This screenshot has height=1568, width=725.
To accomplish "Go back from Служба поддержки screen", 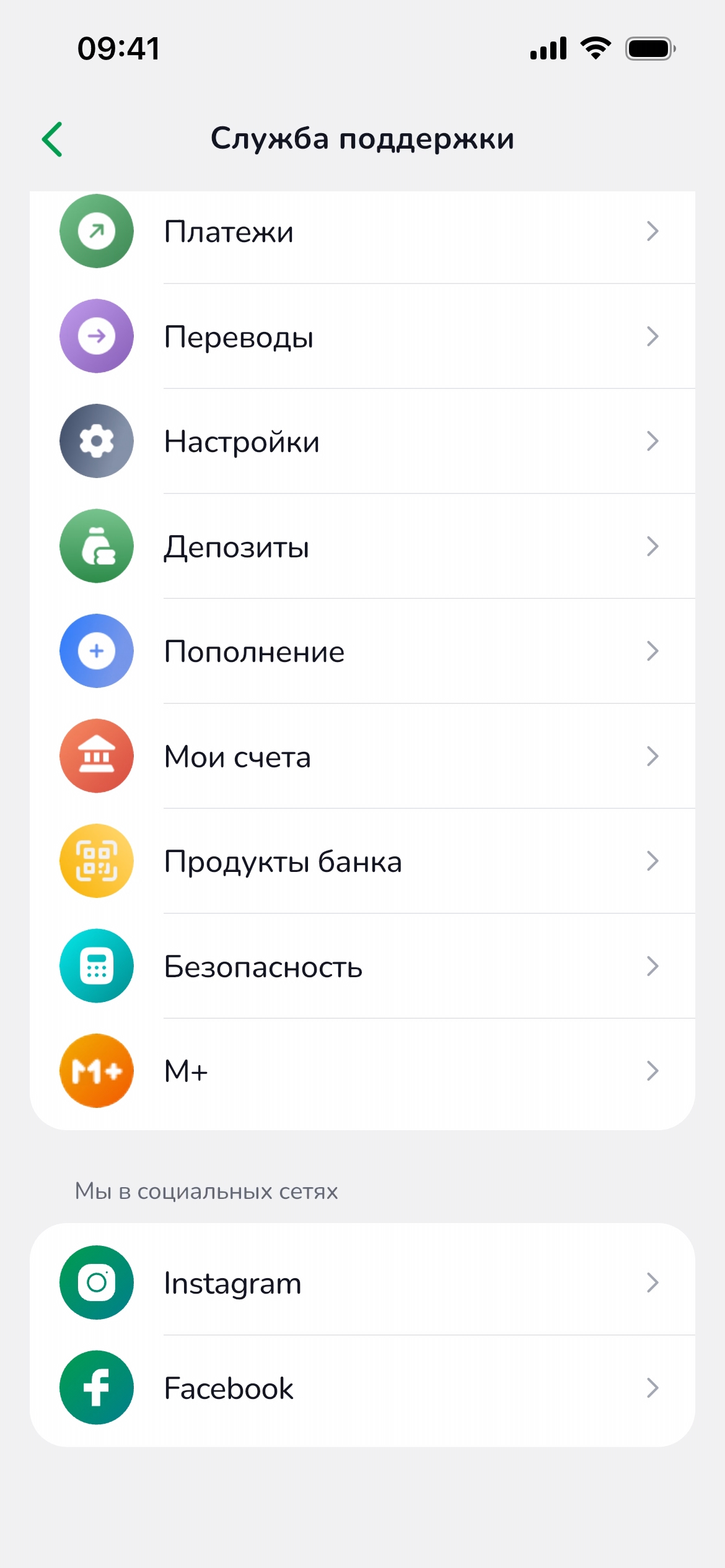I will pos(53,139).
